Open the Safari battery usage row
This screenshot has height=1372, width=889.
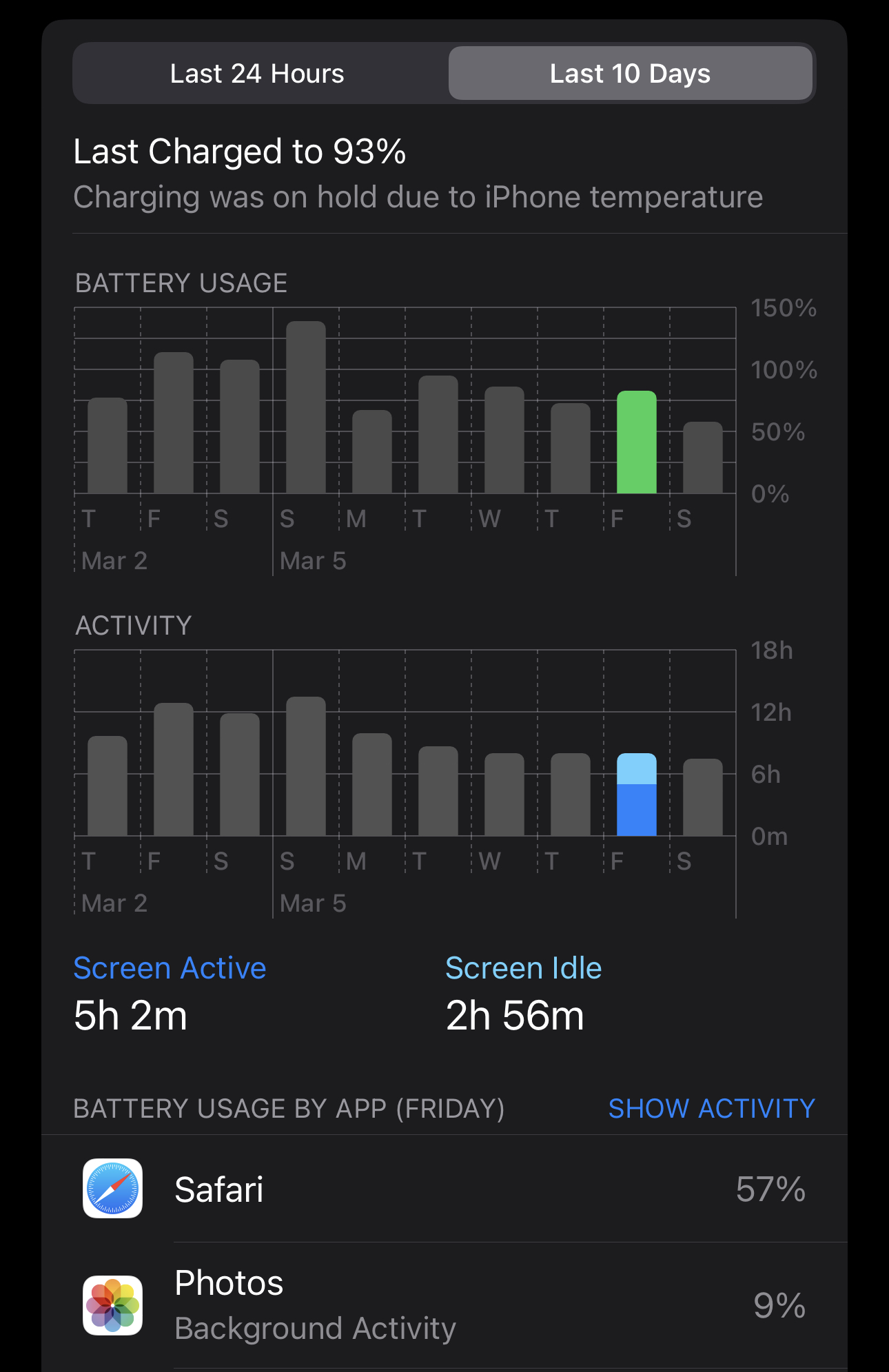(x=444, y=1189)
